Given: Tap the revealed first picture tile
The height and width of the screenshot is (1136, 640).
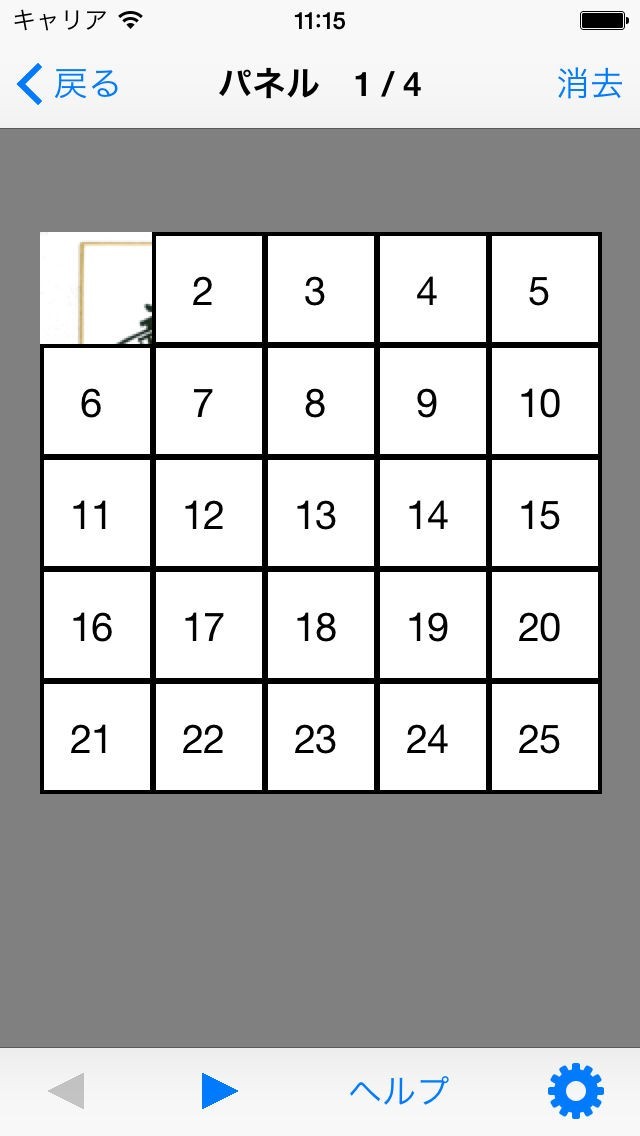Looking at the screenshot, I should [x=96, y=288].
